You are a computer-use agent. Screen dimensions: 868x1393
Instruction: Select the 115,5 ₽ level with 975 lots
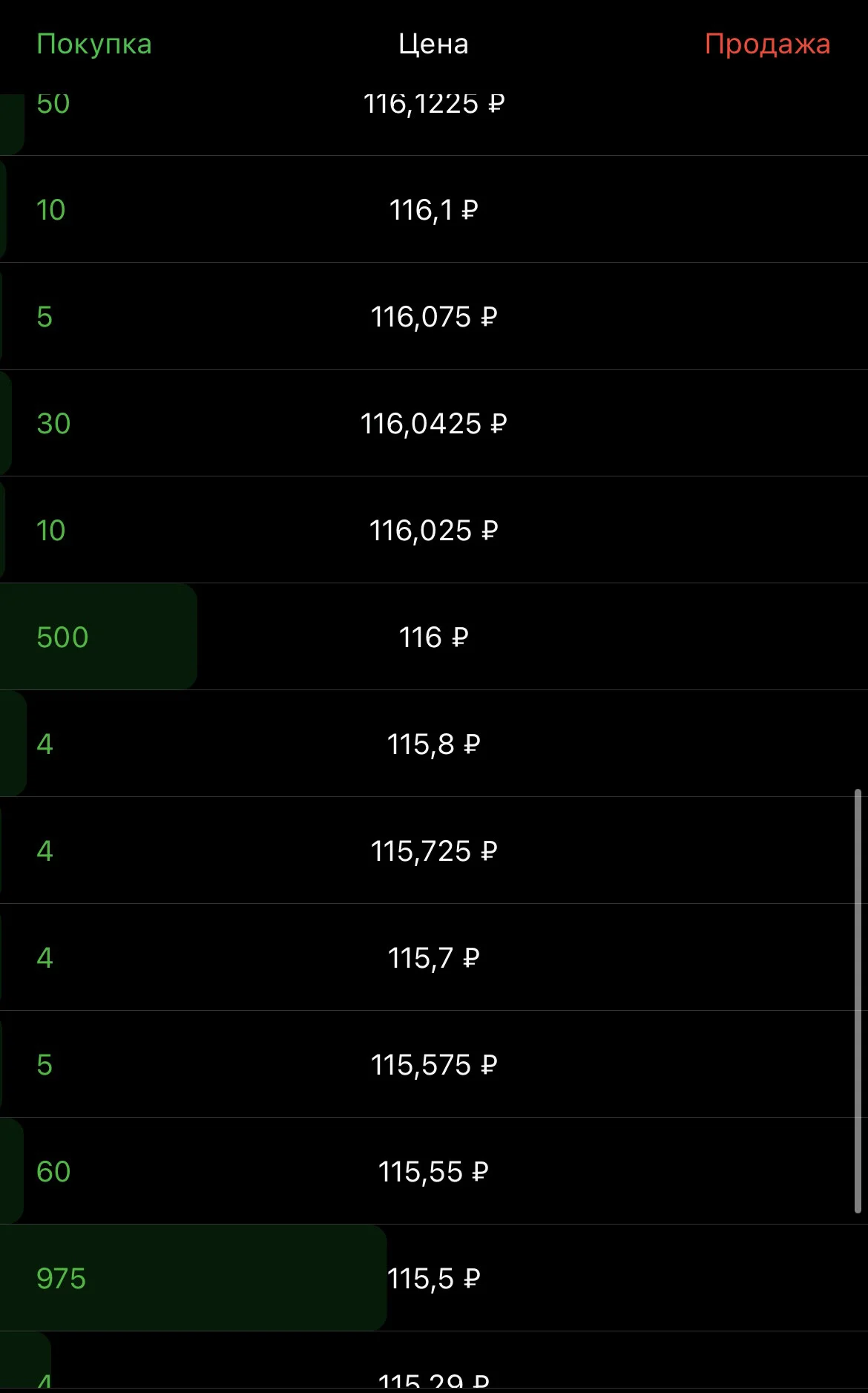434,1278
